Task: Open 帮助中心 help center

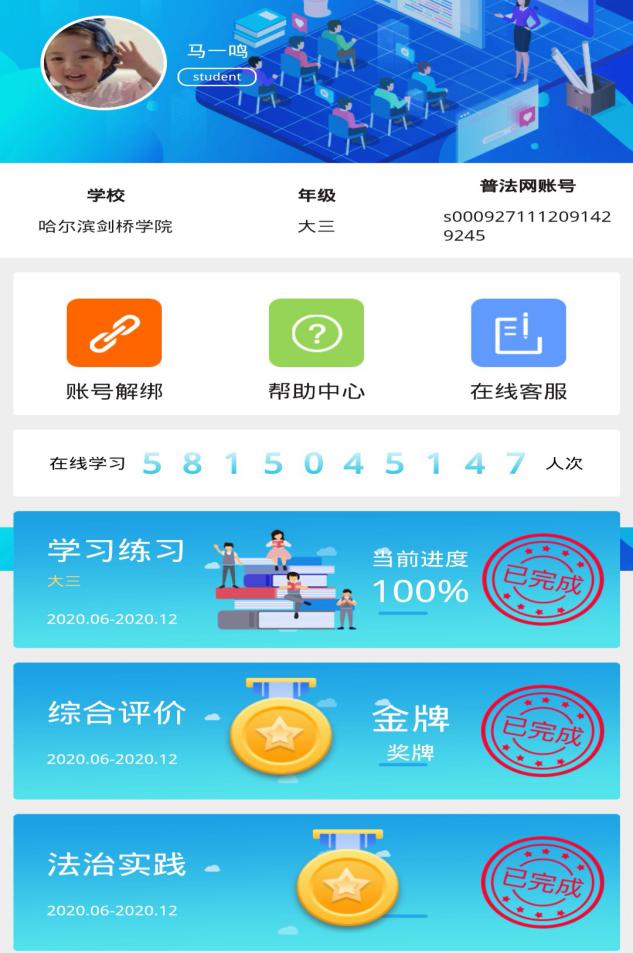Action: coord(316,333)
